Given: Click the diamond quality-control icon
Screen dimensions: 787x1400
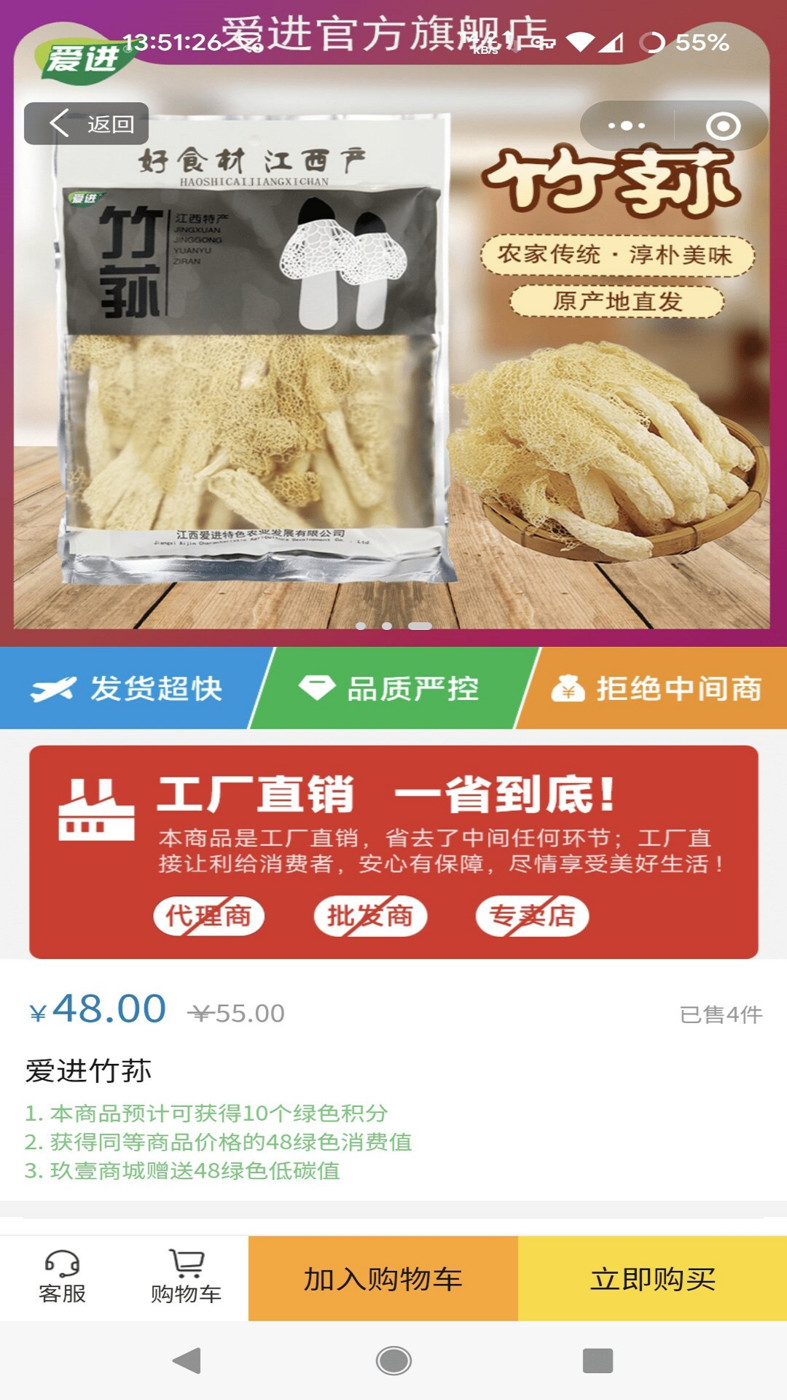Looking at the screenshot, I should 318,687.
